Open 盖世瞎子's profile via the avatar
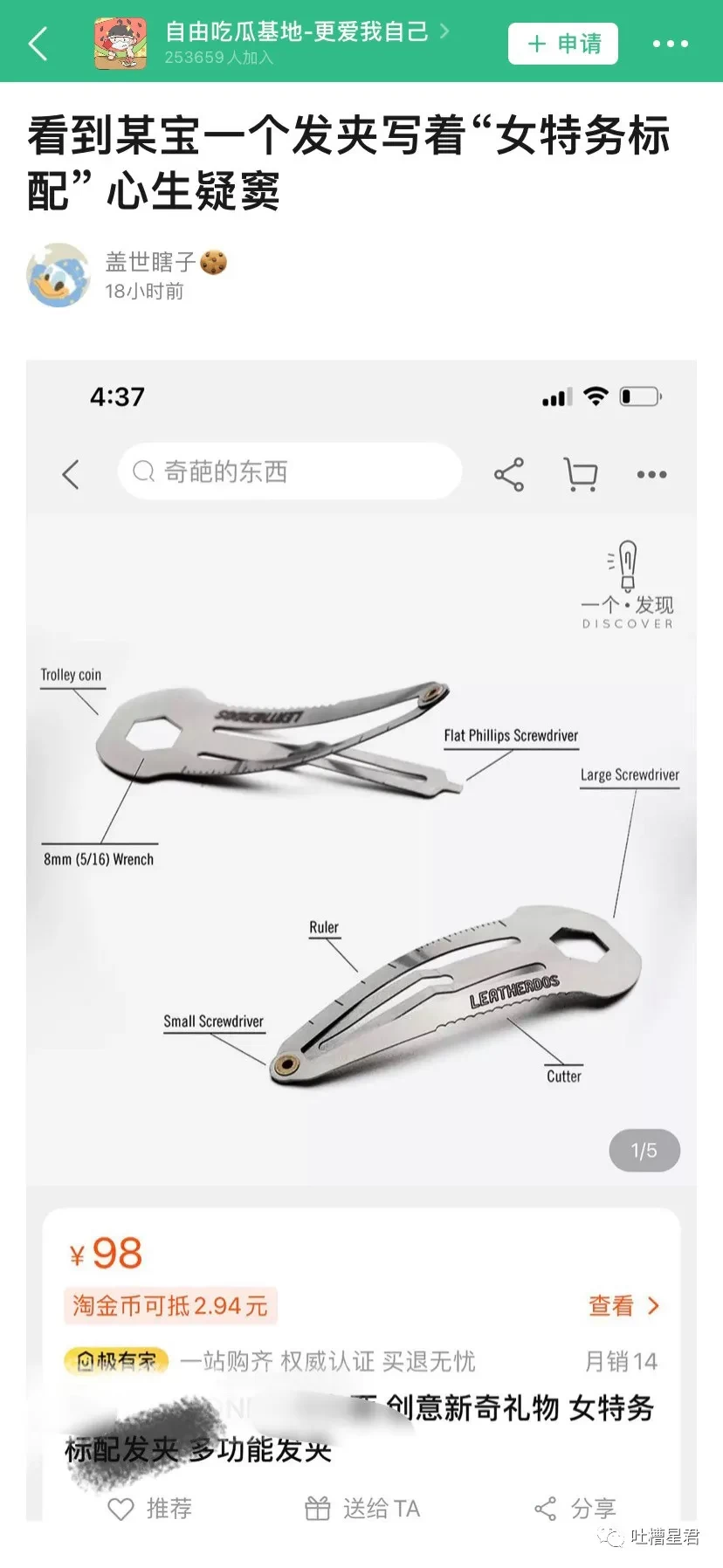Image resolution: width=723 pixels, height=1568 pixels. 58,276
